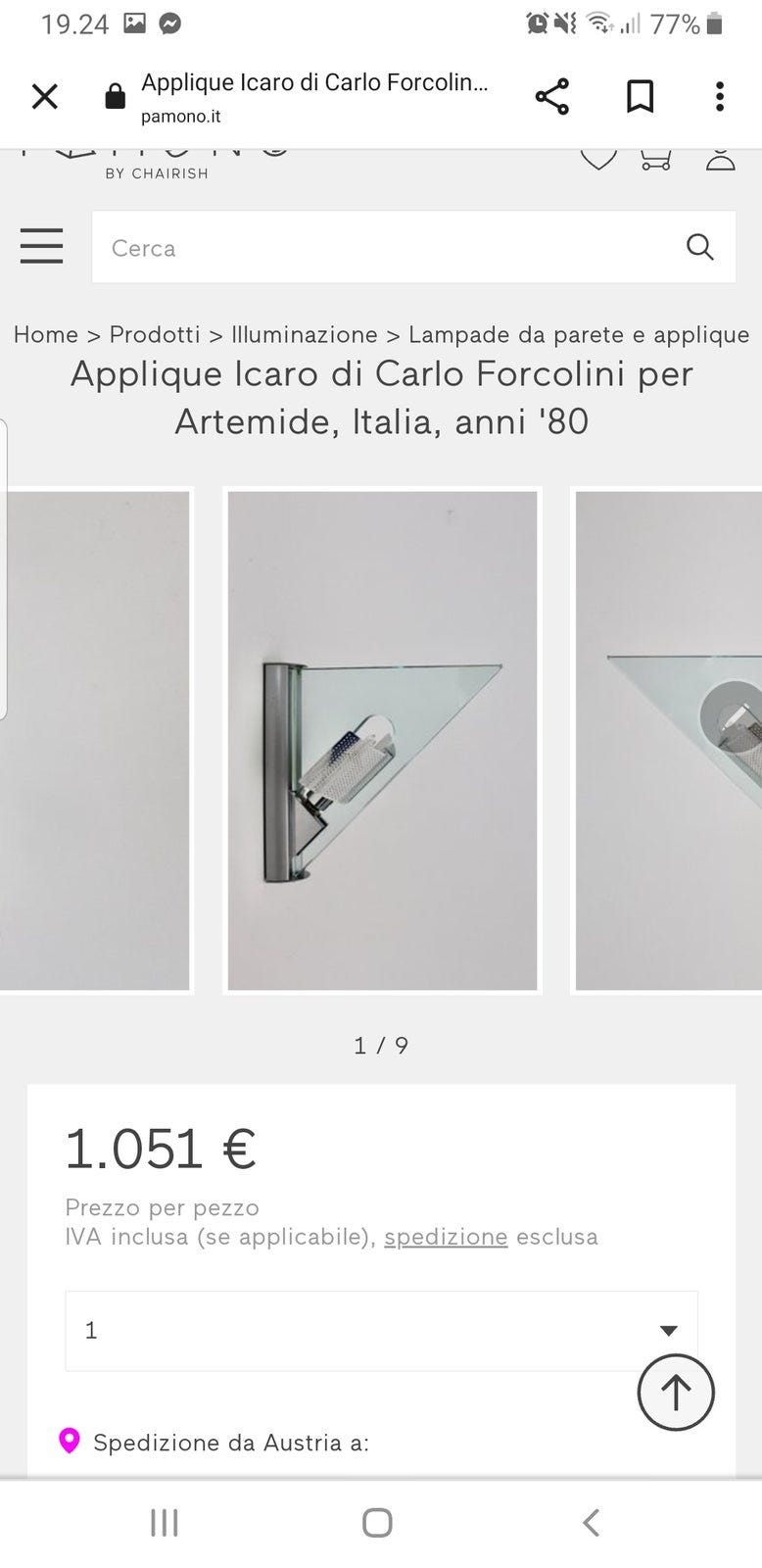Go to the Home breadcrumb link

coord(46,334)
